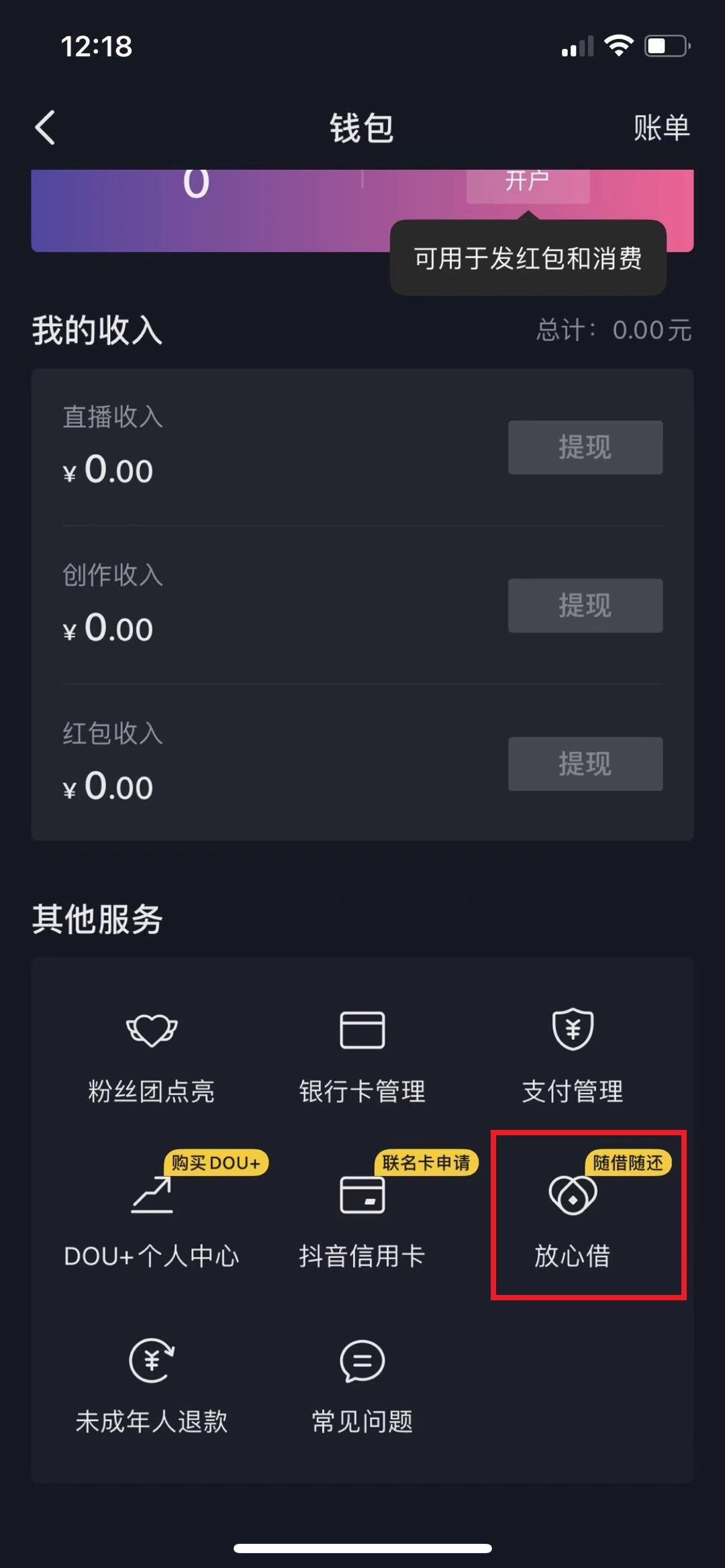Go back using the arrow
The height and width of the screenshot is (1568, 725).
pos(45,127)
